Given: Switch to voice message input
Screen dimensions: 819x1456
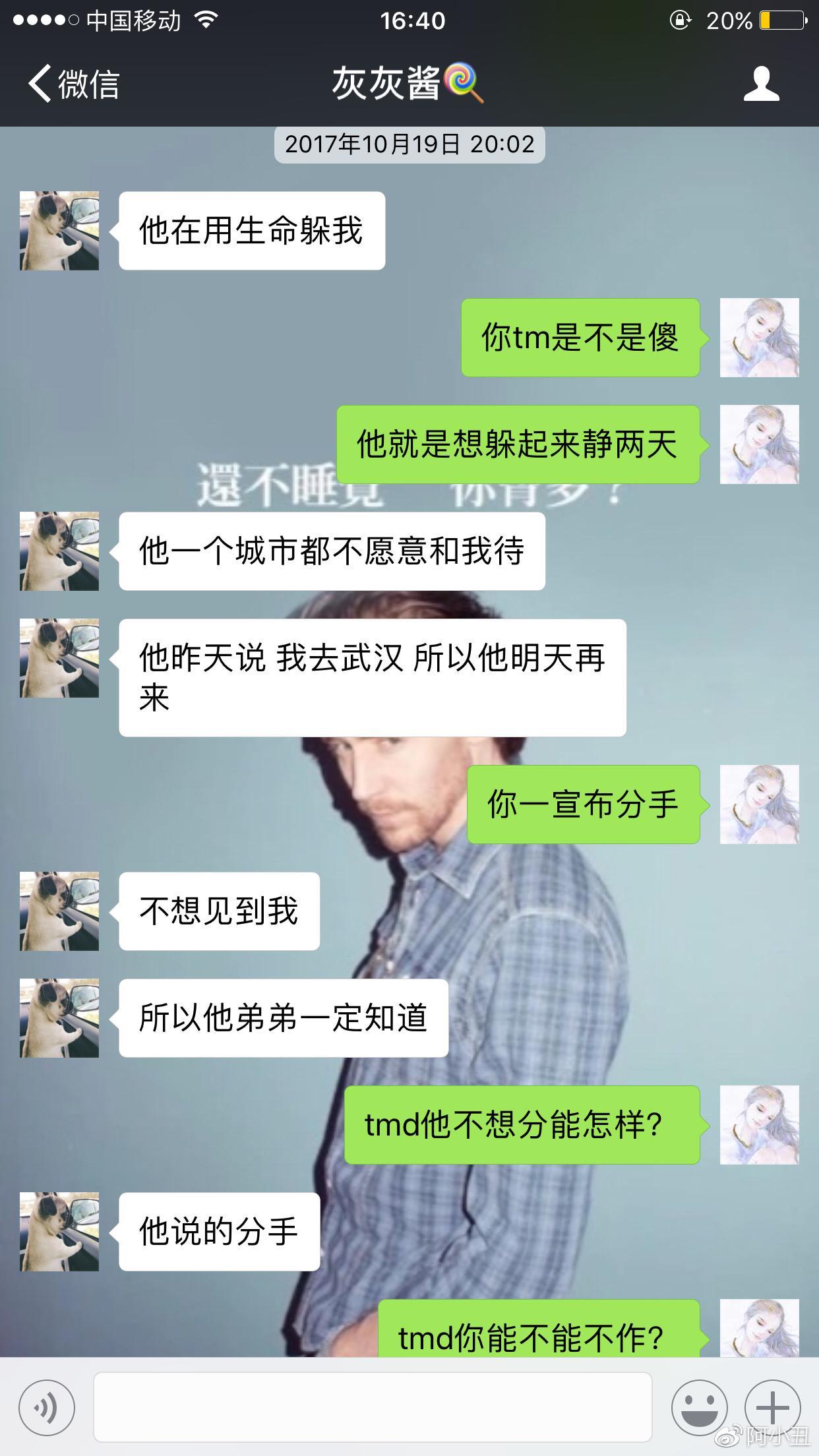Looking at the screenshot, I should (x=46, y=1407).
